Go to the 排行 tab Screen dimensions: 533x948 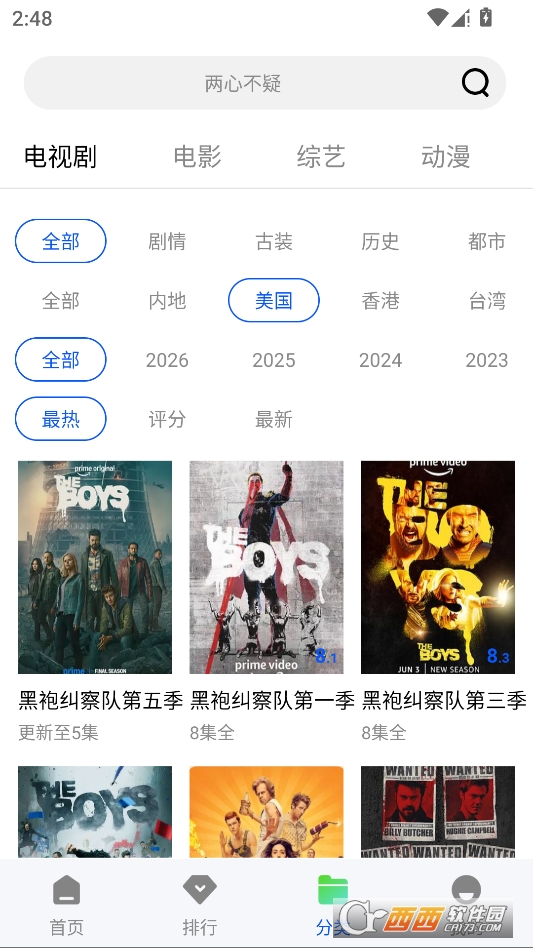(200, 904)
